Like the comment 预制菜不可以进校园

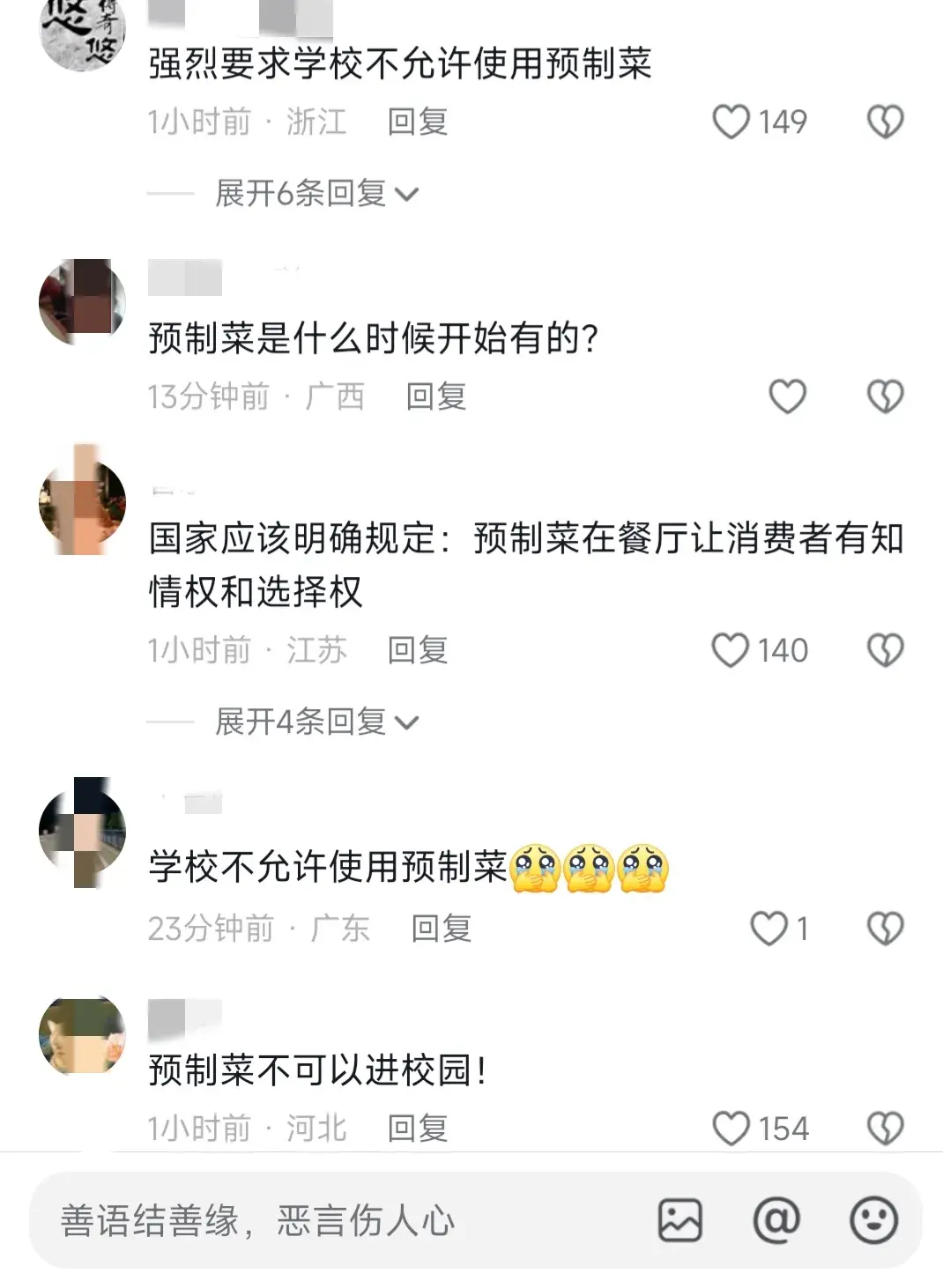pyautogui.click(x=731, y=1129)
